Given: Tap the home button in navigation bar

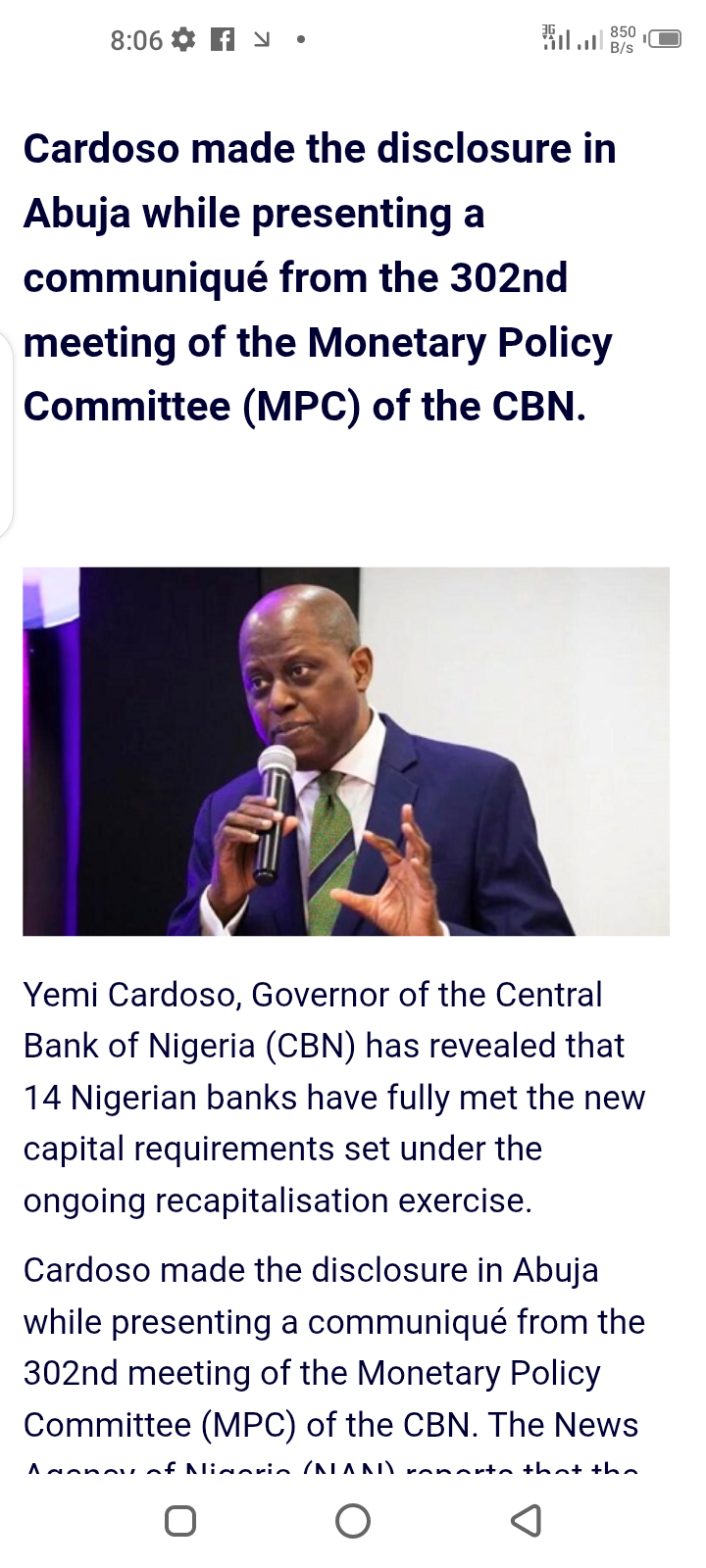Looking at the screenshot, I should (353, 1521).
